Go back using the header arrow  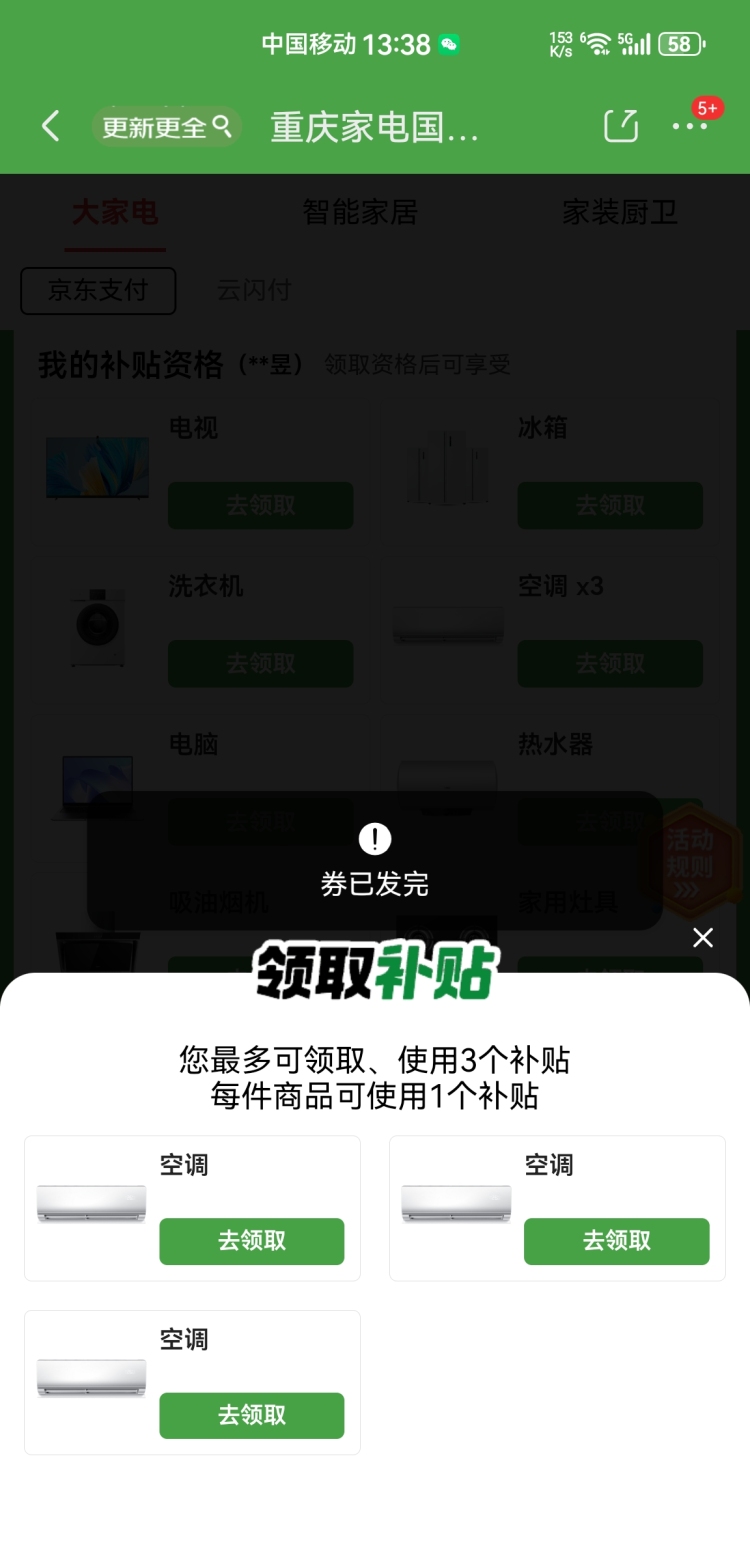click(50, 127)
